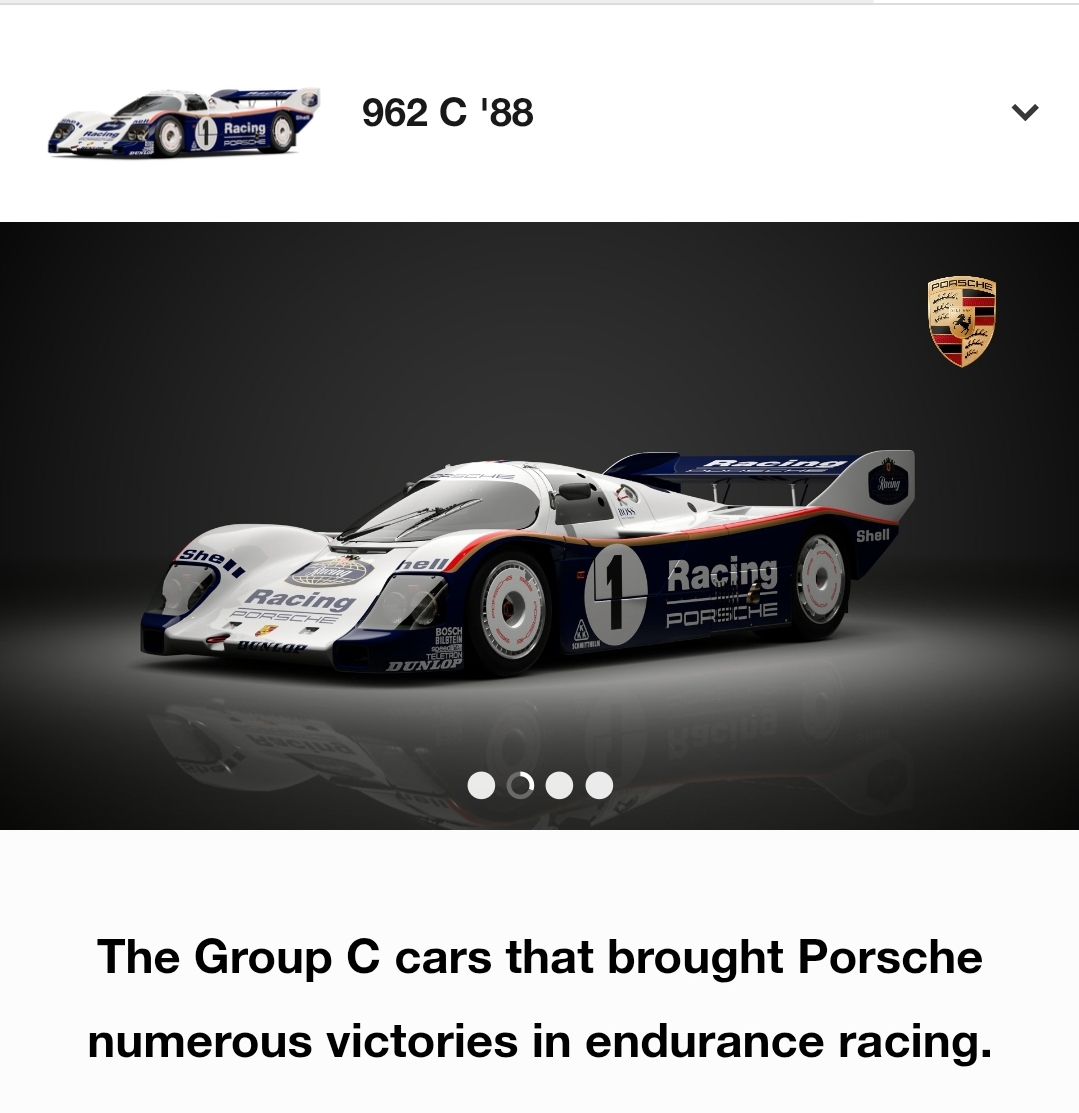This screenshot has height=1113, width=1079.
Task: Expand the 962 C '88 car dropdown
Action: coord(1025,112)
